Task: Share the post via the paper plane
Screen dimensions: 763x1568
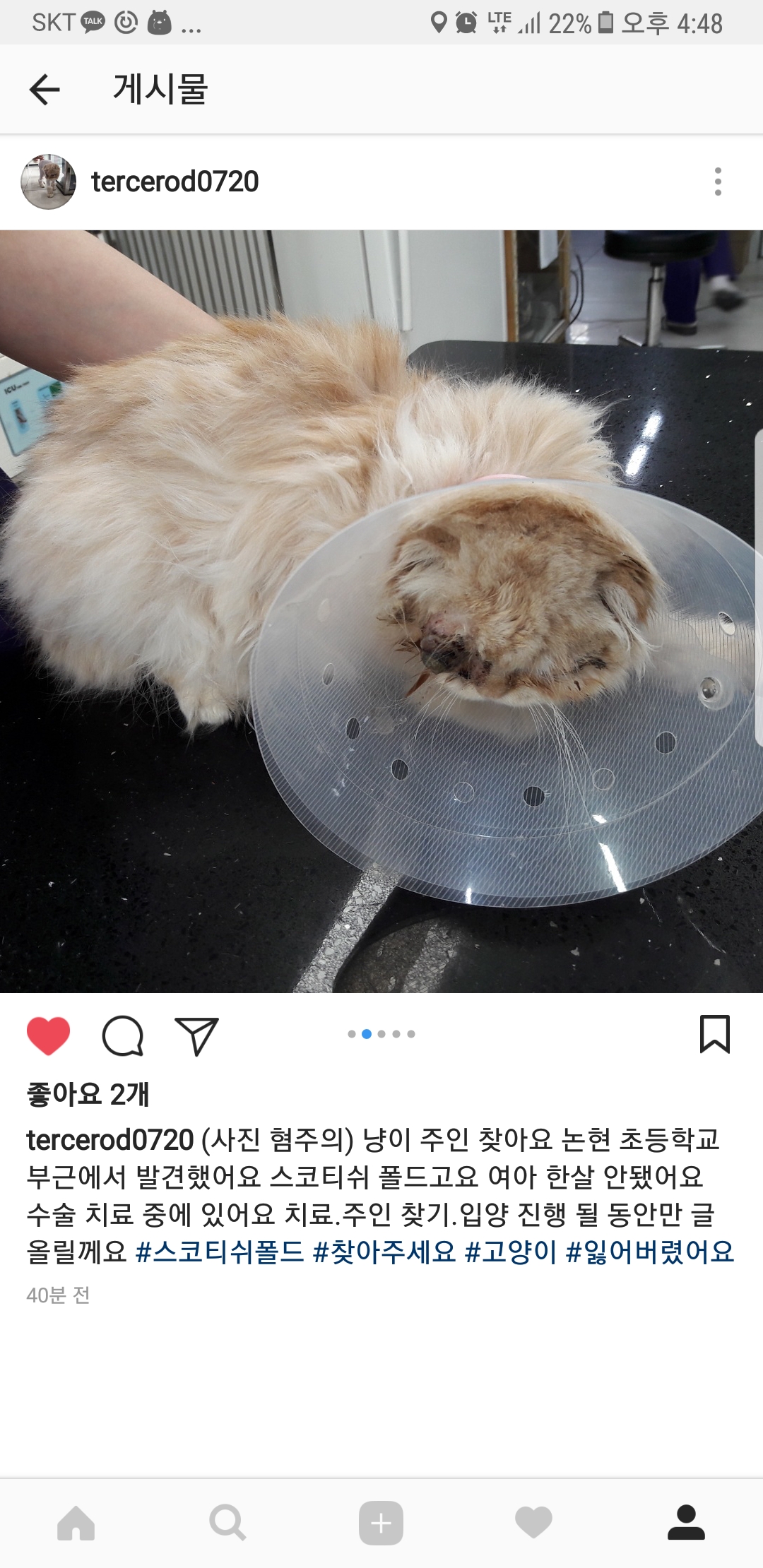Action: click(x=196, y=1035)
